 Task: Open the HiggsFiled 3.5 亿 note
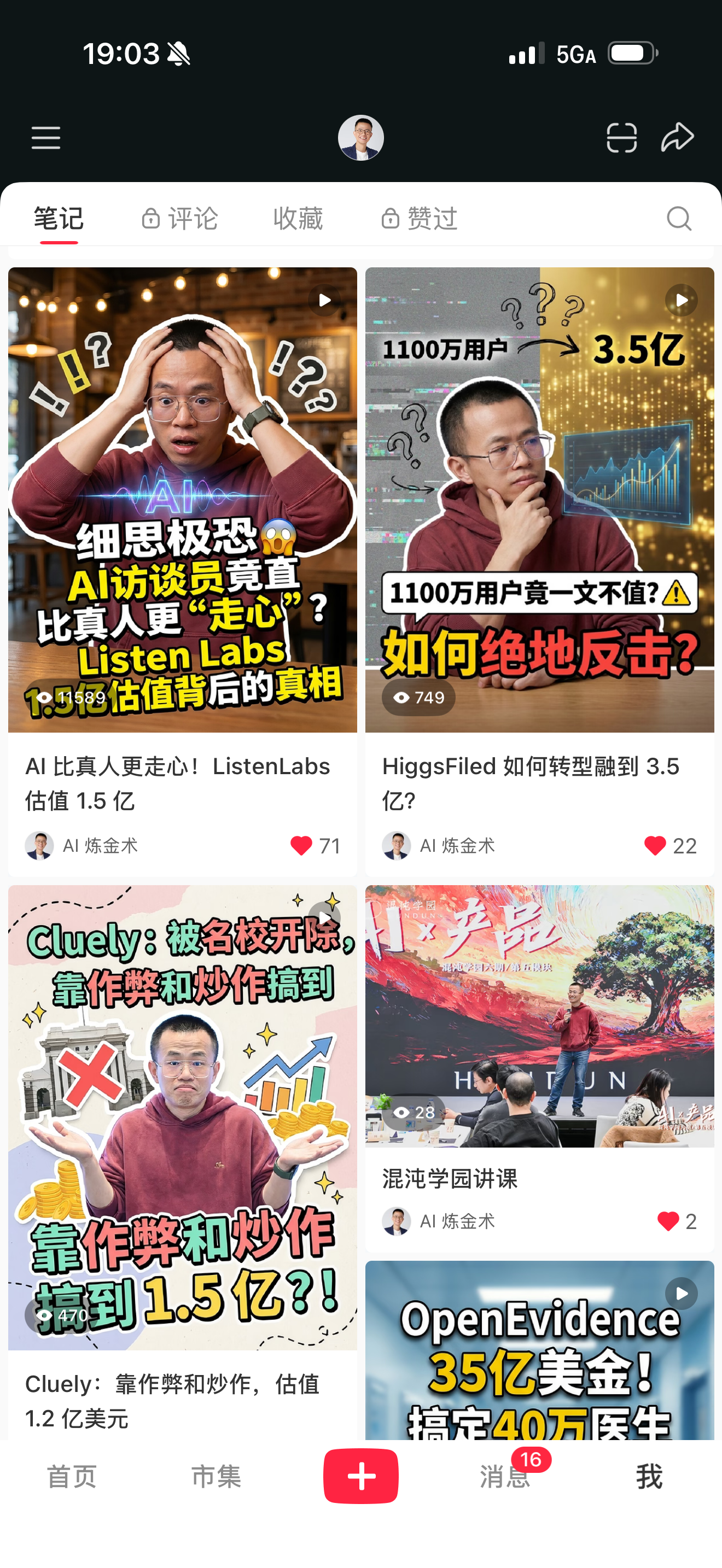539,499
